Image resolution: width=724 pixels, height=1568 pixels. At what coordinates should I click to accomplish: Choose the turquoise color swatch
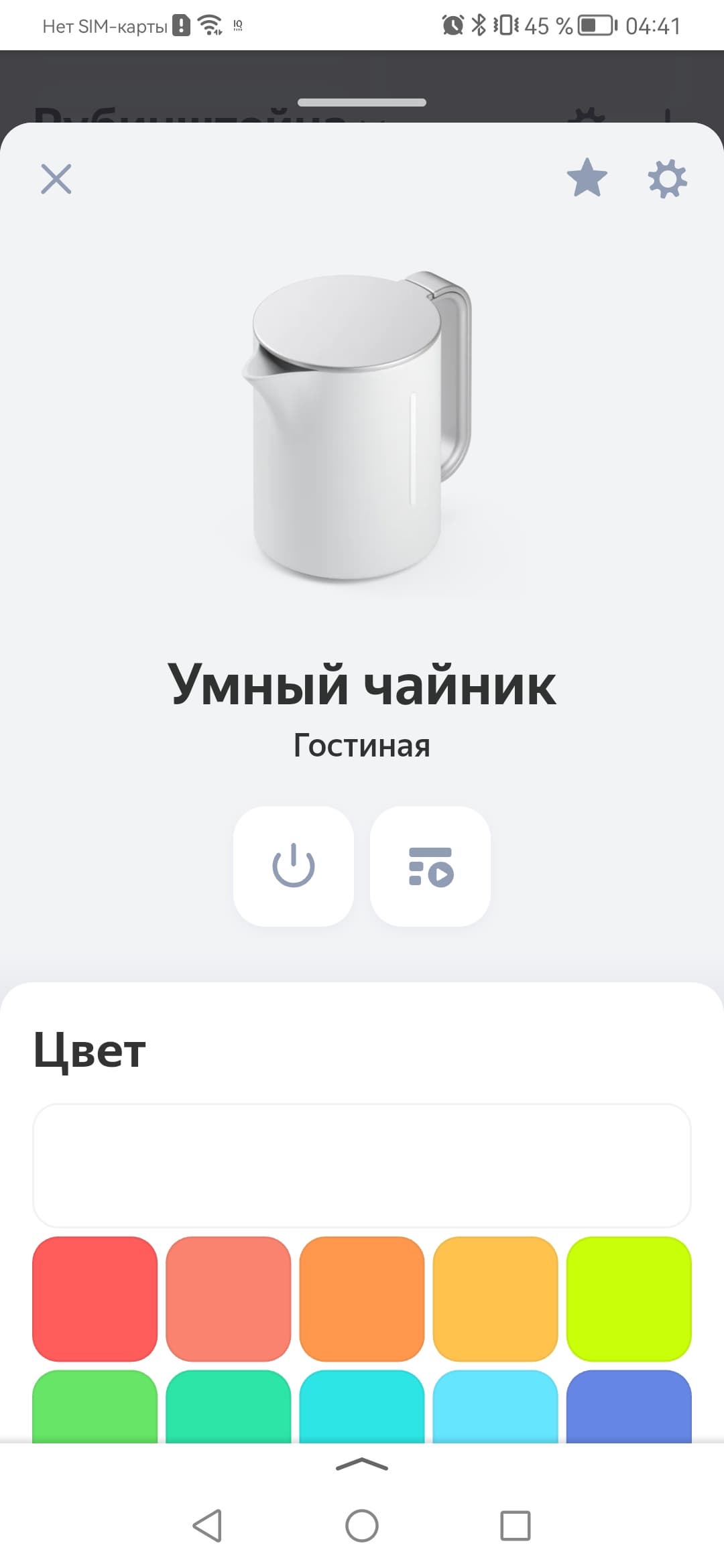point(362,1406)
